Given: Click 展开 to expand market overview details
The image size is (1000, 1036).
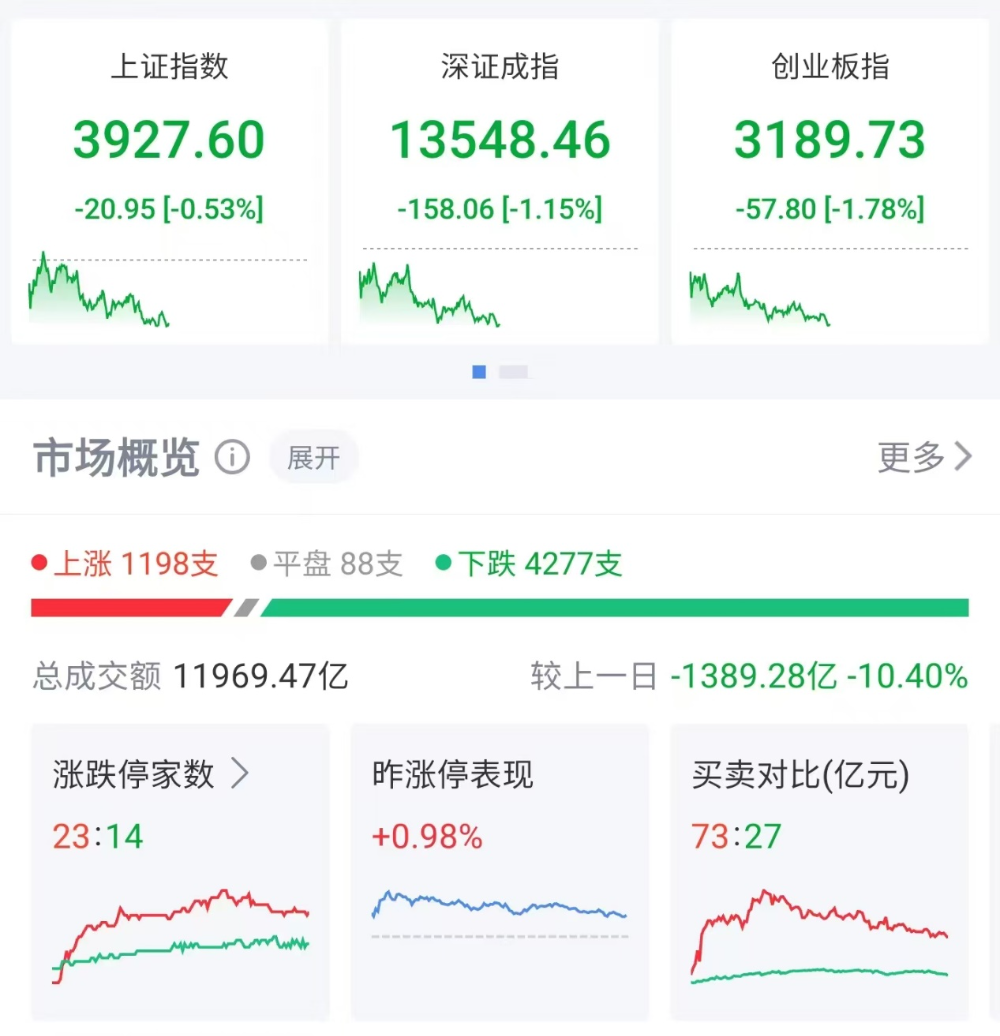Looking at the screenshot, I should tap(314, 458).
